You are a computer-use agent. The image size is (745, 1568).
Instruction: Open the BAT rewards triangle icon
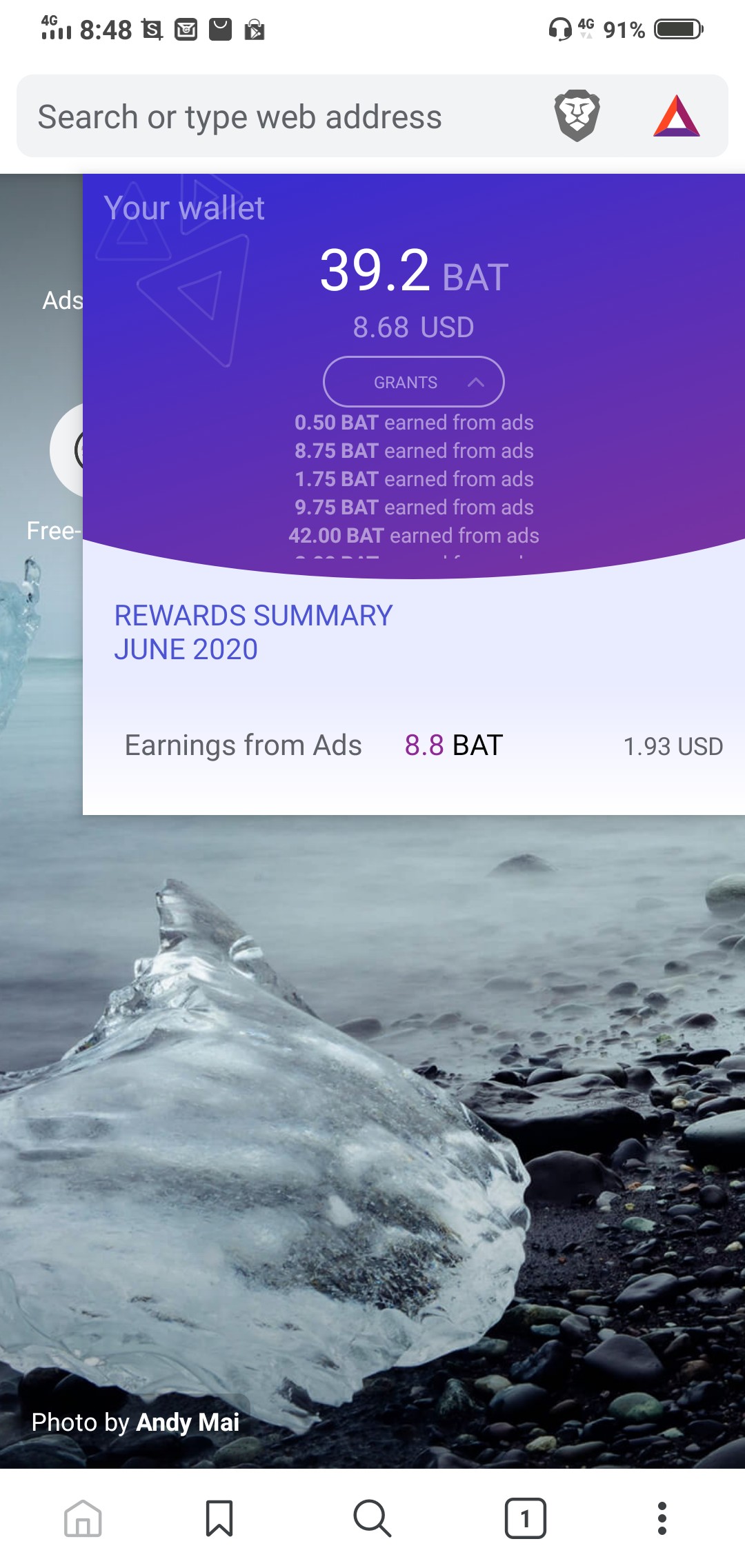point(677,116)
